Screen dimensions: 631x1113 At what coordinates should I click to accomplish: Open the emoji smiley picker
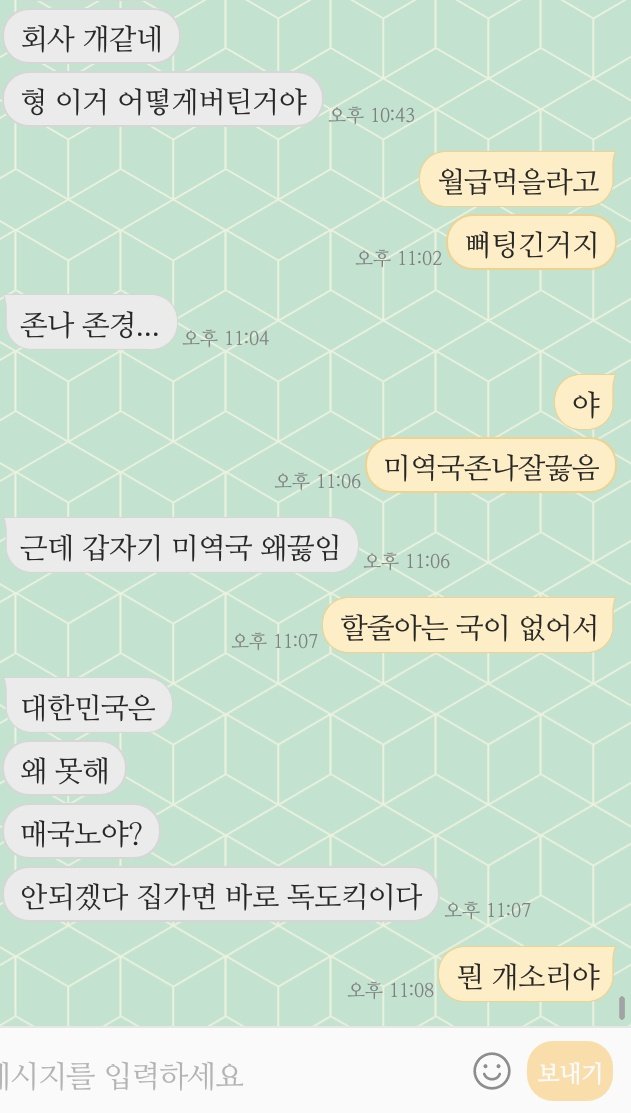[492, 1070]
